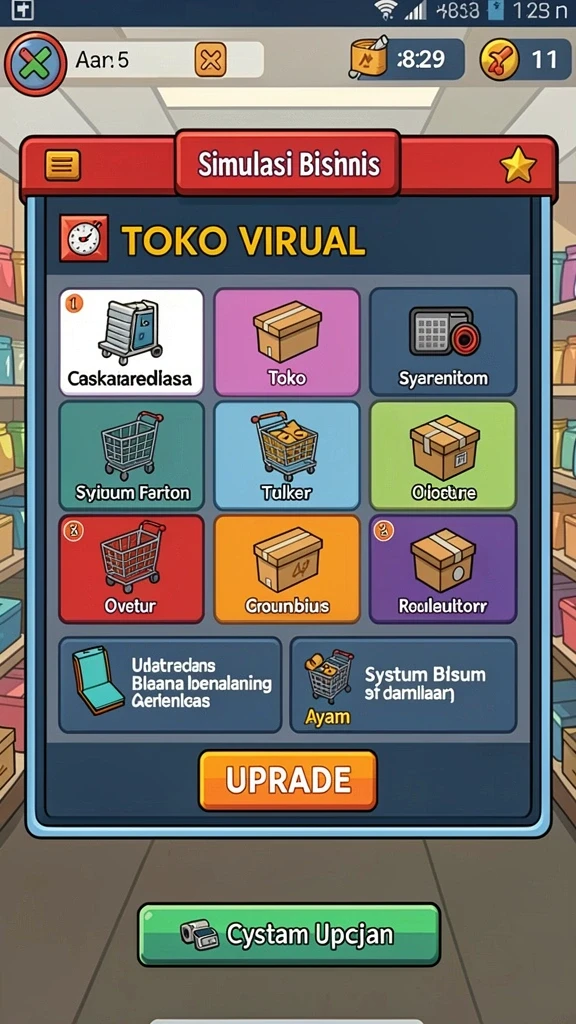
Task: Open the Udatredans Blaana card
Action: 170,685
